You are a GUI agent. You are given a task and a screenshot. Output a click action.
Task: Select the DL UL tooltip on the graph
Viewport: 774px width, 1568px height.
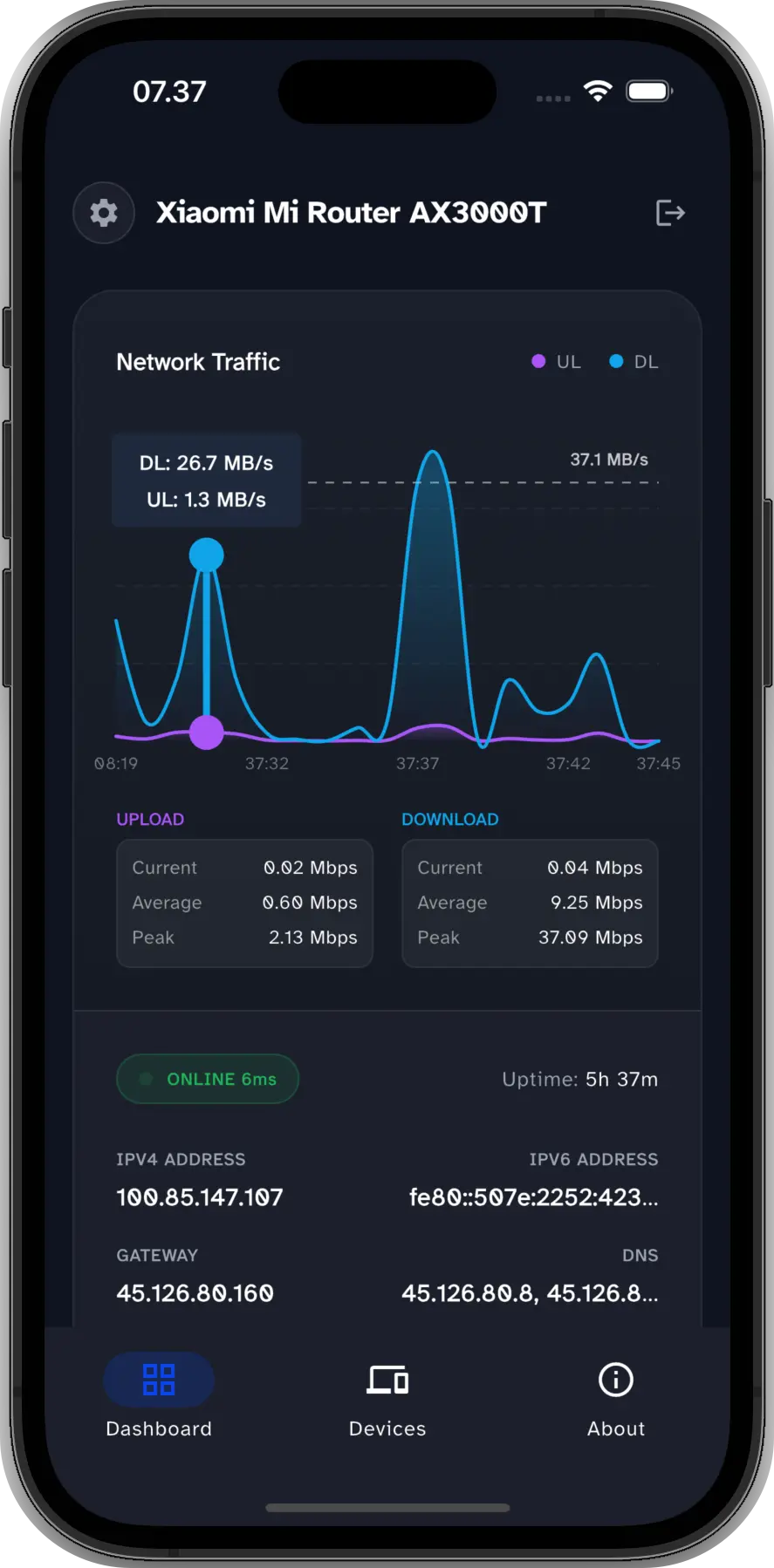205,480
